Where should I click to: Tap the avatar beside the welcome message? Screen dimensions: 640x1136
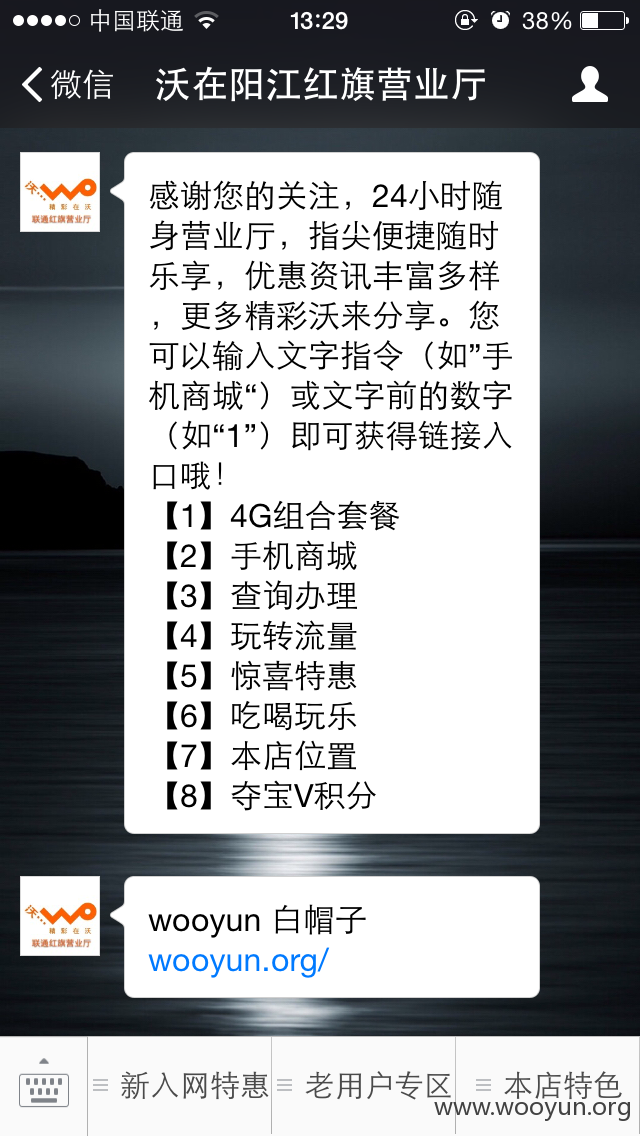60,192
